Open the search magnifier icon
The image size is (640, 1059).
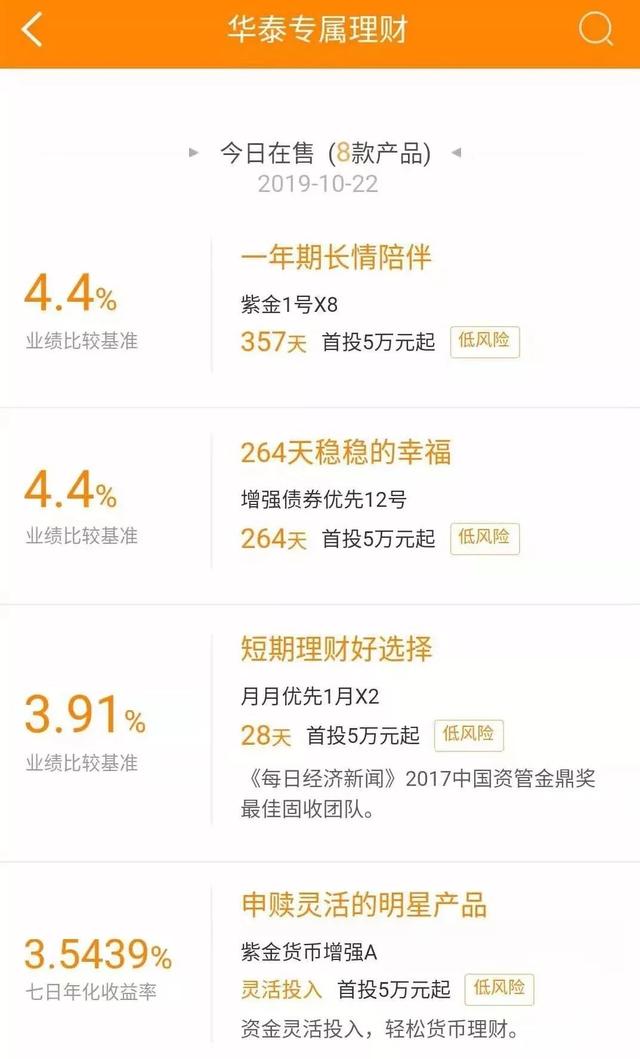[595, 30]
